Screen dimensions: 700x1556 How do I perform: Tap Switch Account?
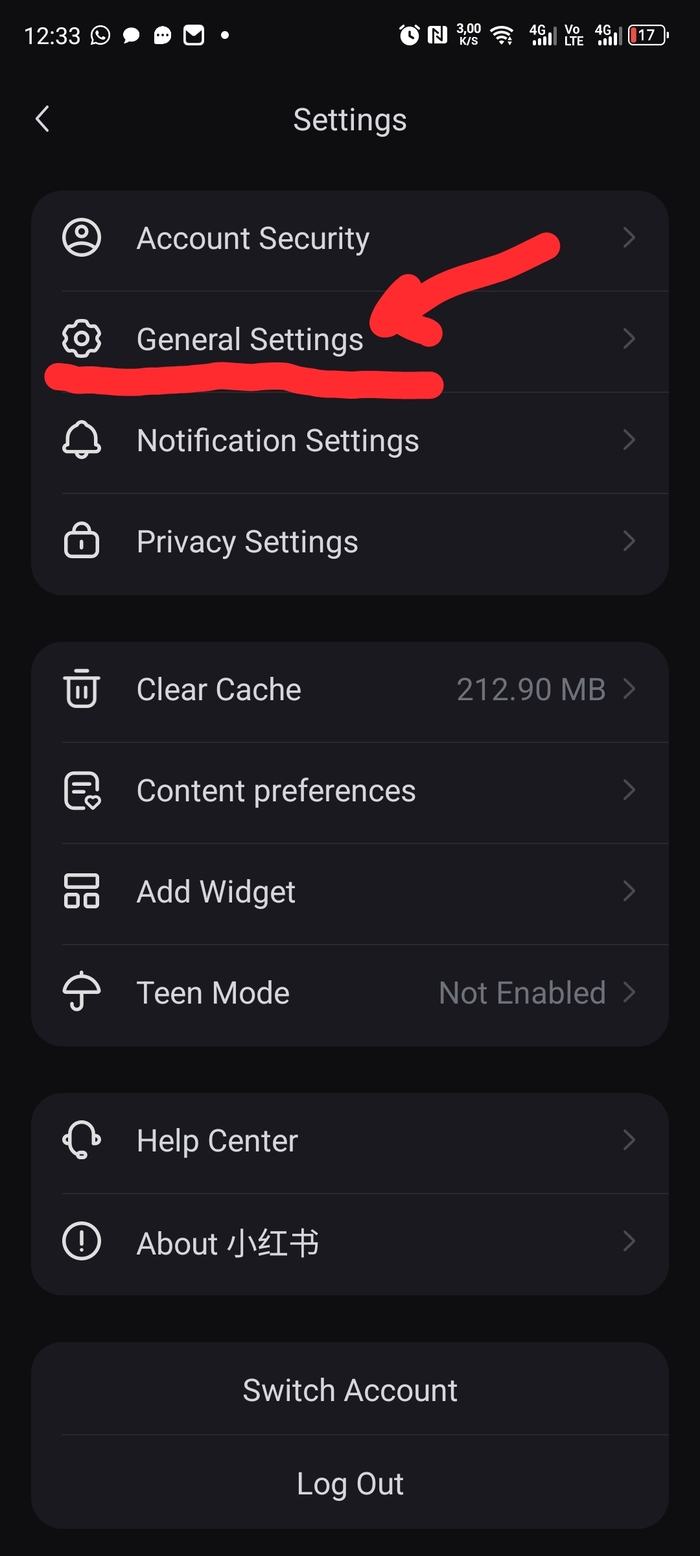[x=350, y=1390]
